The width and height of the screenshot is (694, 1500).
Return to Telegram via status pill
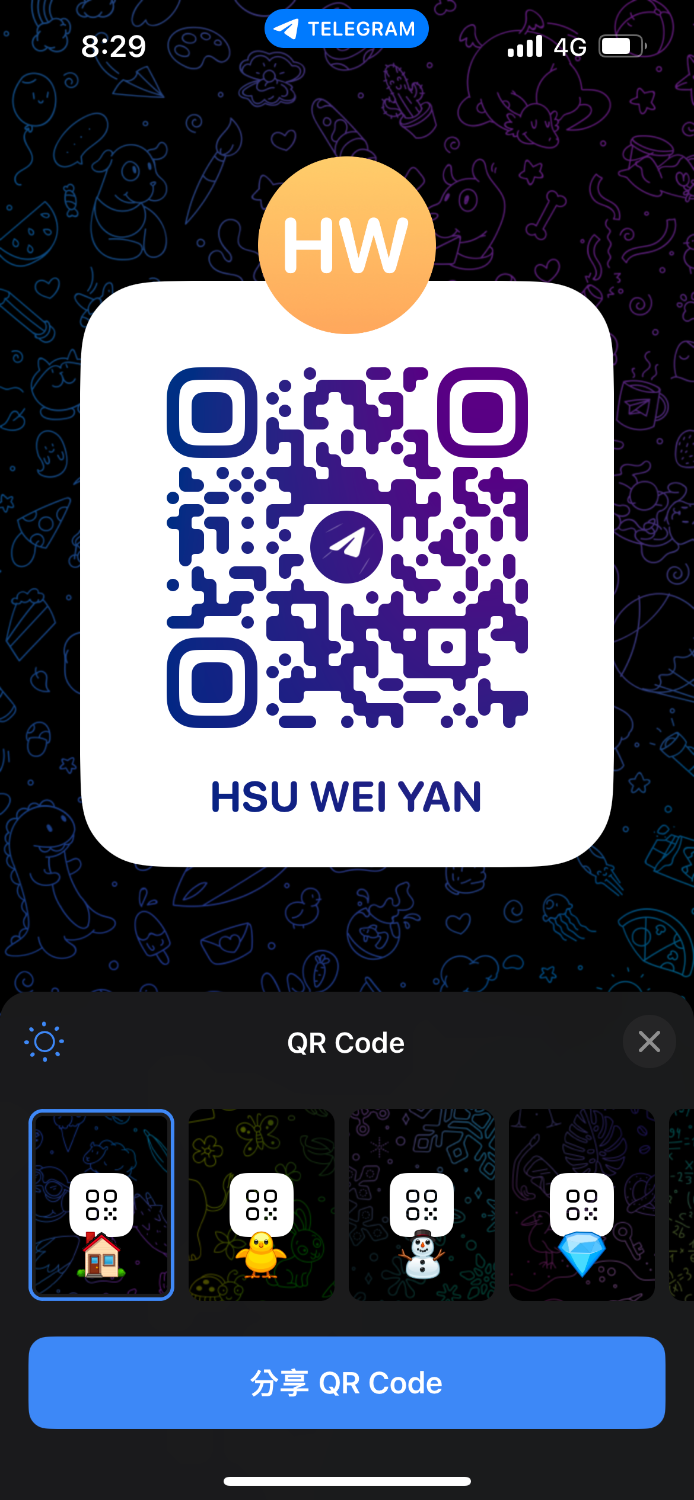346,29
